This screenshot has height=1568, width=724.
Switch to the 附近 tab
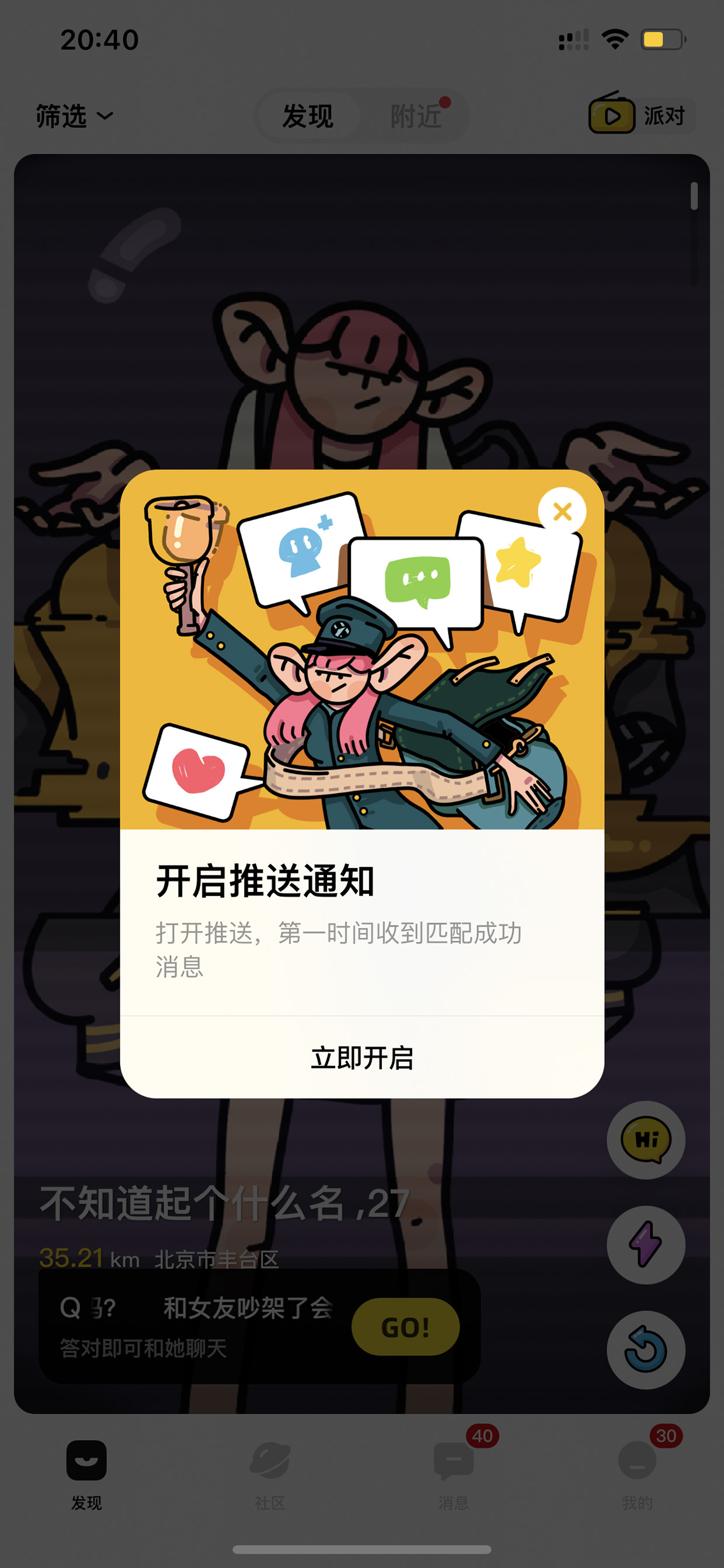(x=416, y=116)
